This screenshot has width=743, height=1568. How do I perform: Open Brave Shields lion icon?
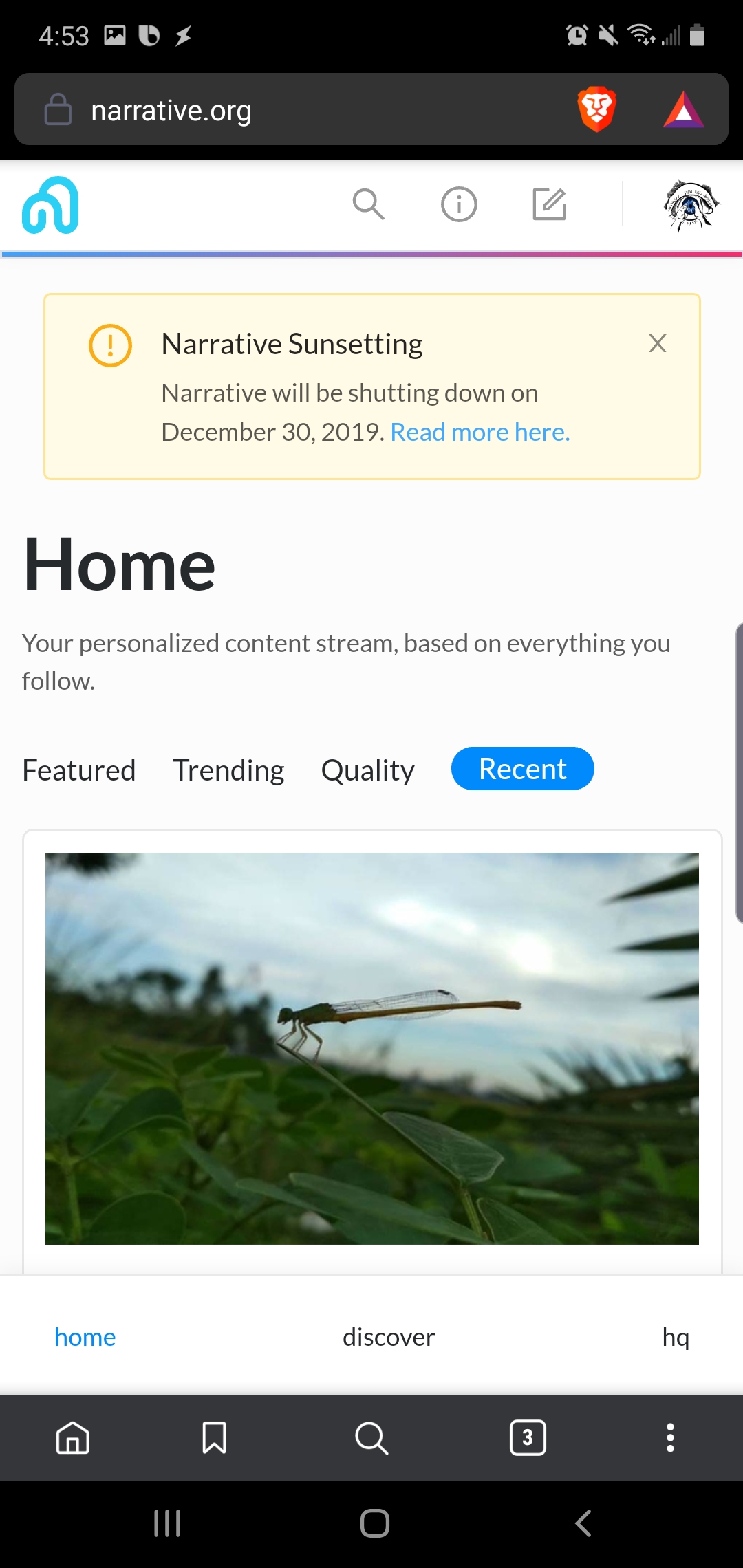click(596, 109)
